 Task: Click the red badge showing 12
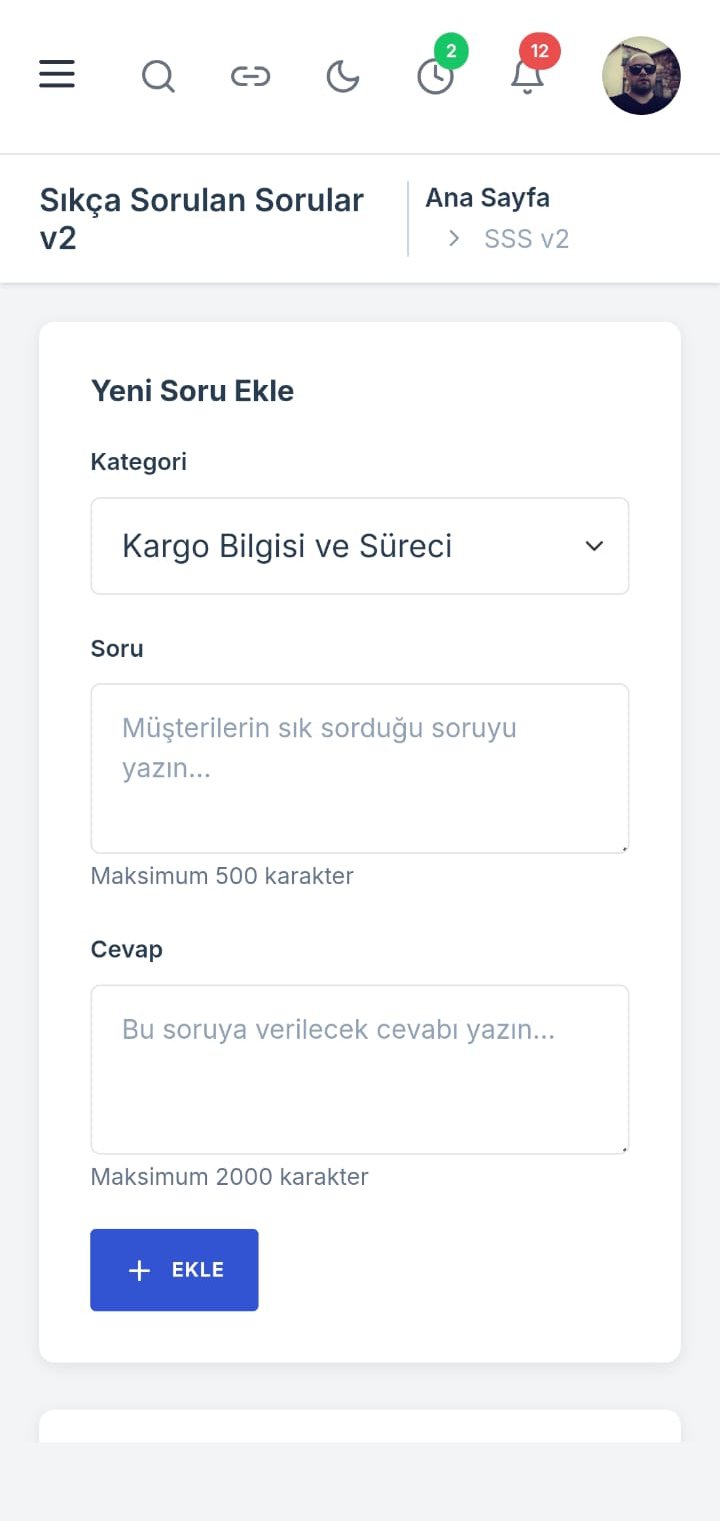click(x=540, y=51)
